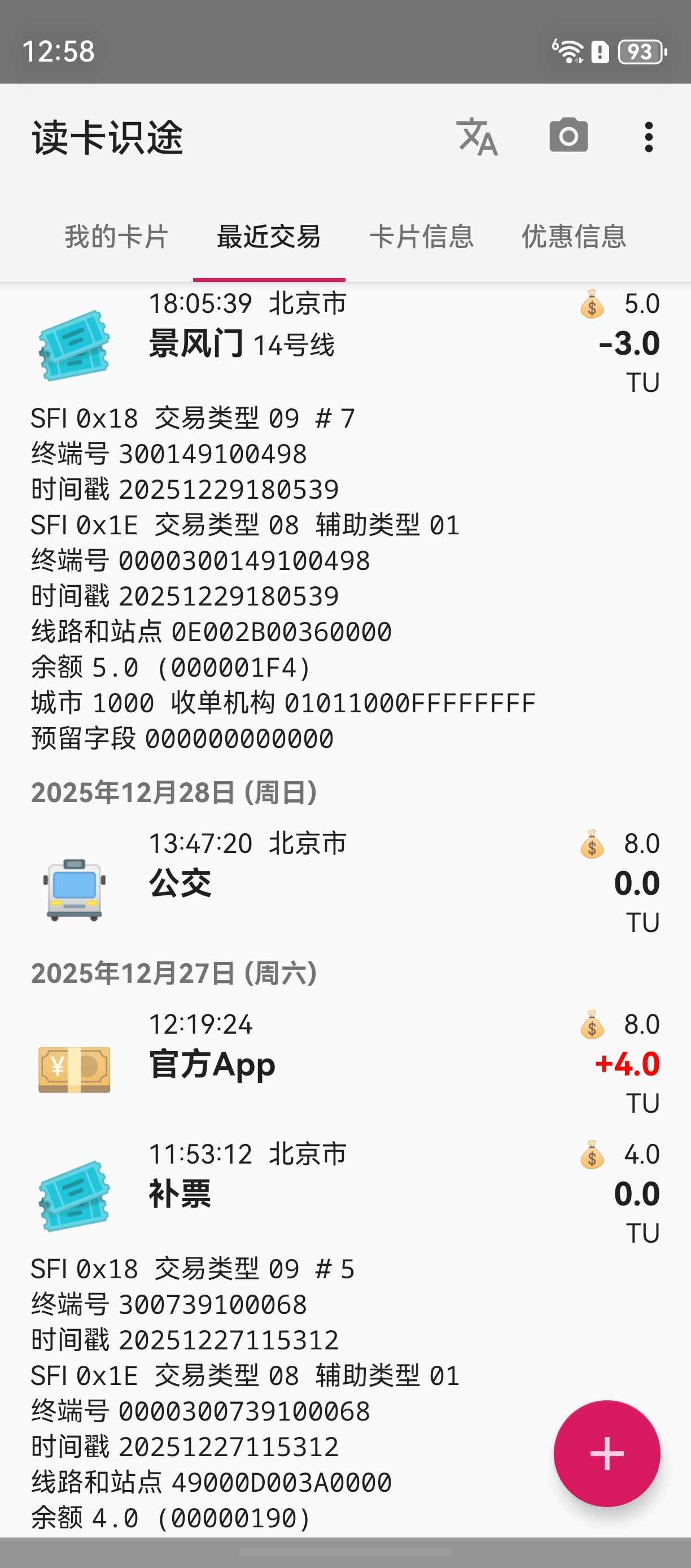
Task: Open the translate language icon
Action: pyautogui.click(x=478, y=137)
